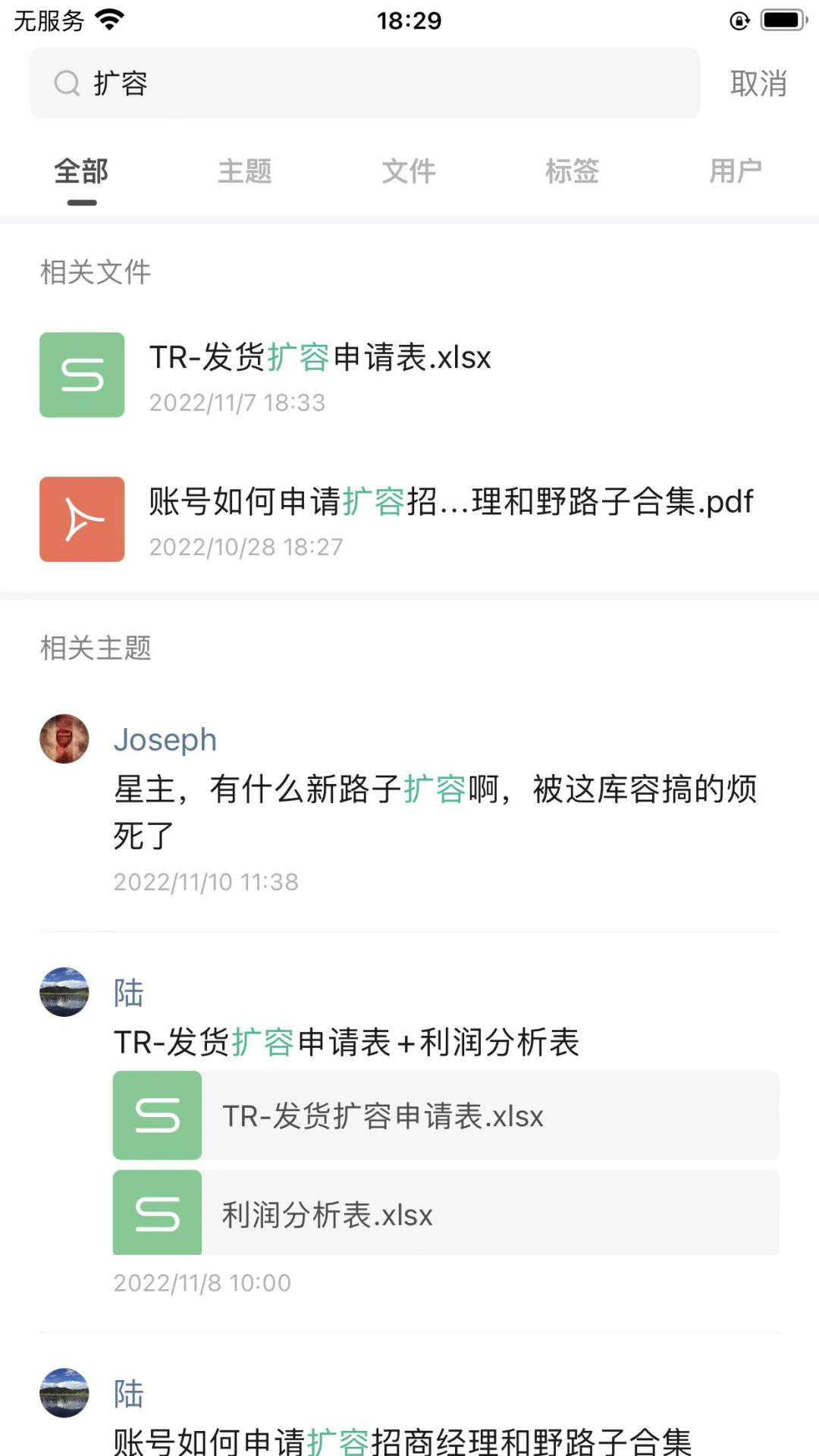819x1456 pixels.
Task: Open Joseph's name link
Action: click(x=165, y=739)
